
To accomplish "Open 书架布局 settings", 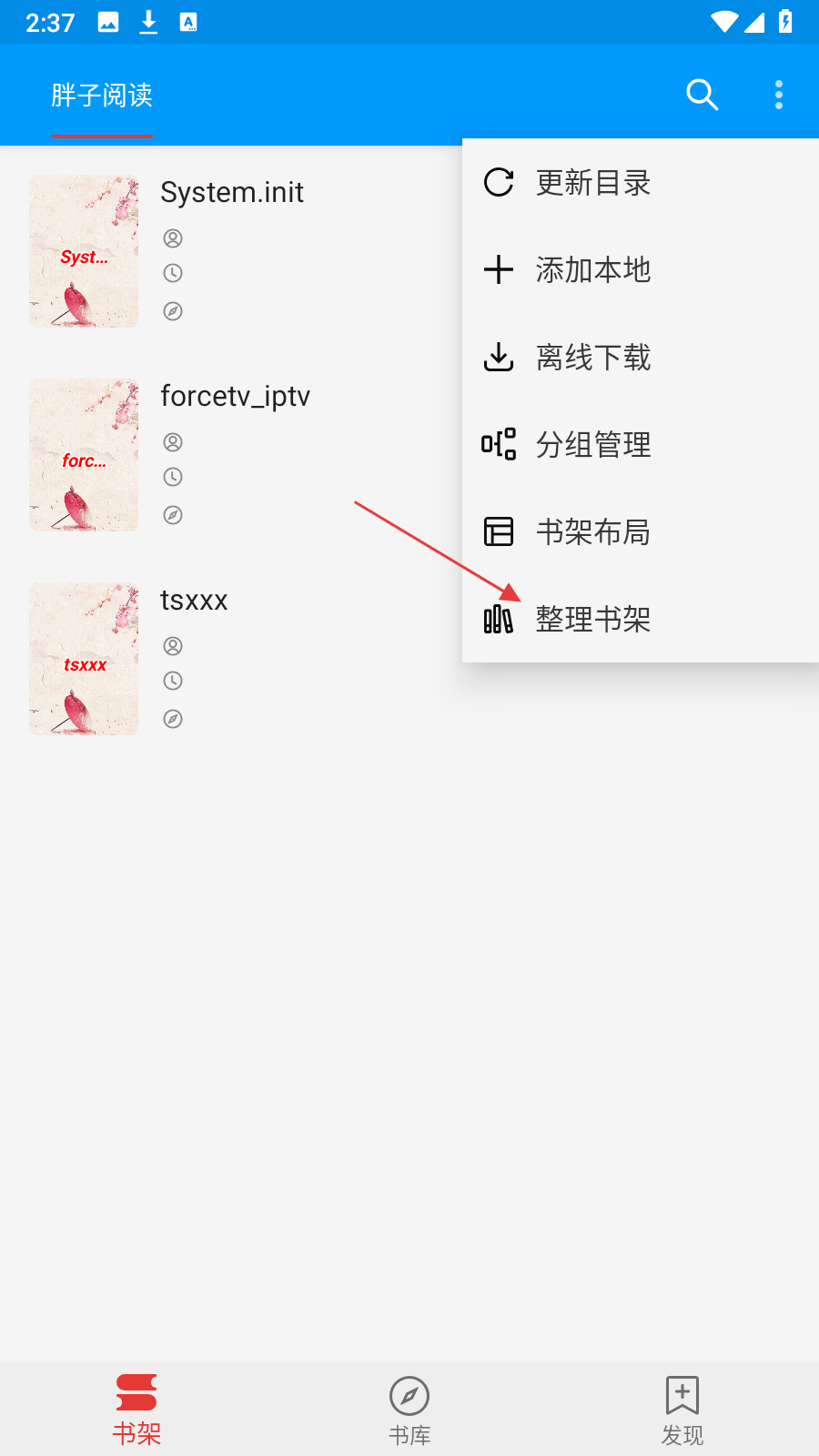I will 592,532.
